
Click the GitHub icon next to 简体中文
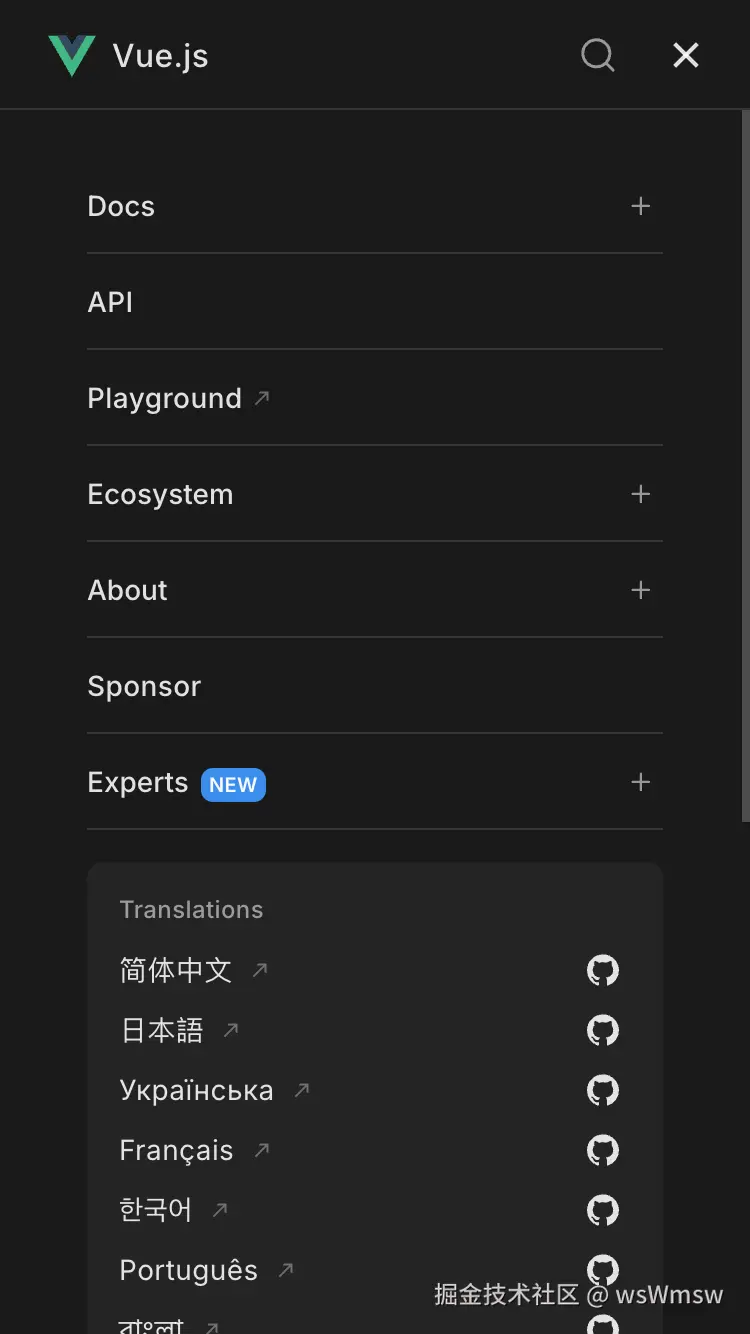coord(603,970)
